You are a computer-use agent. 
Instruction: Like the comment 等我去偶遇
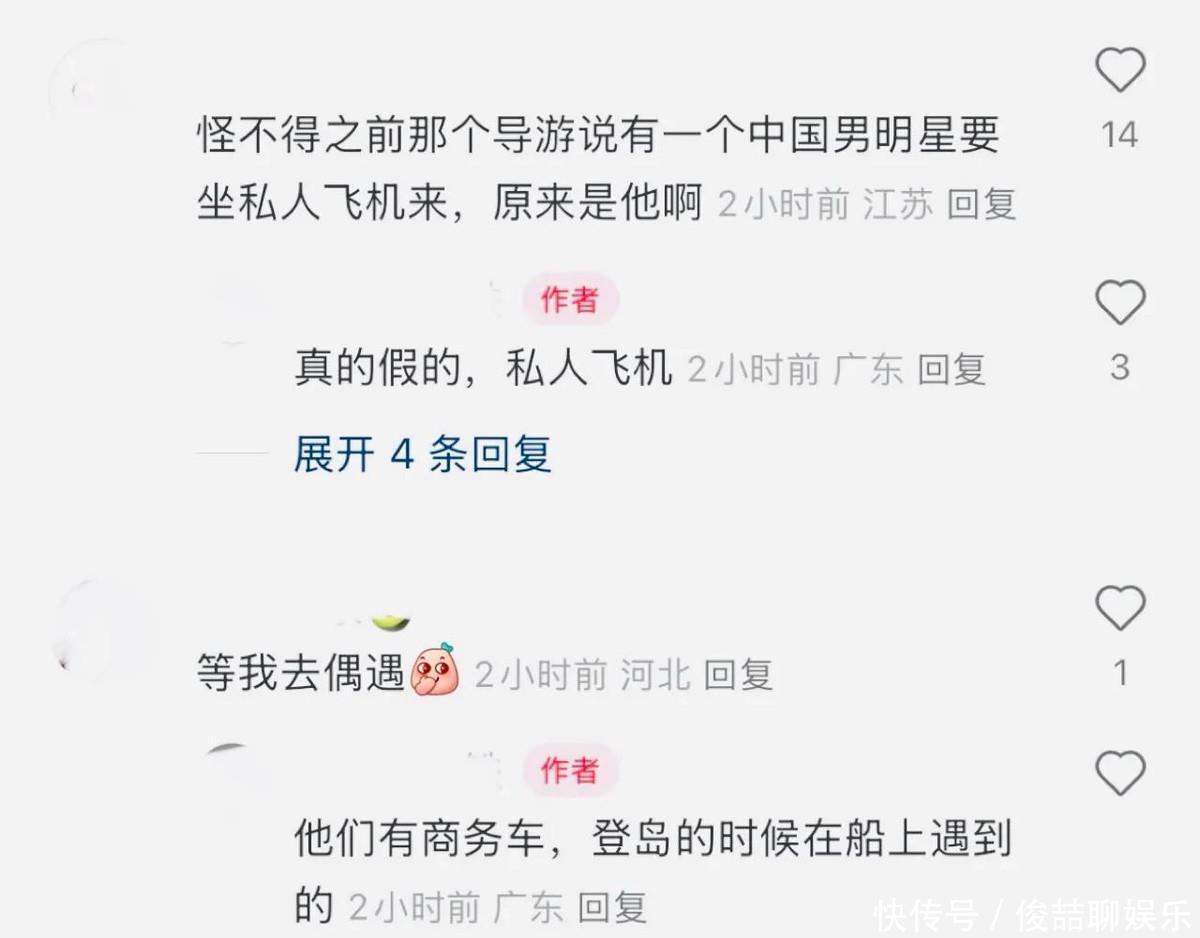click(1120, 608)
